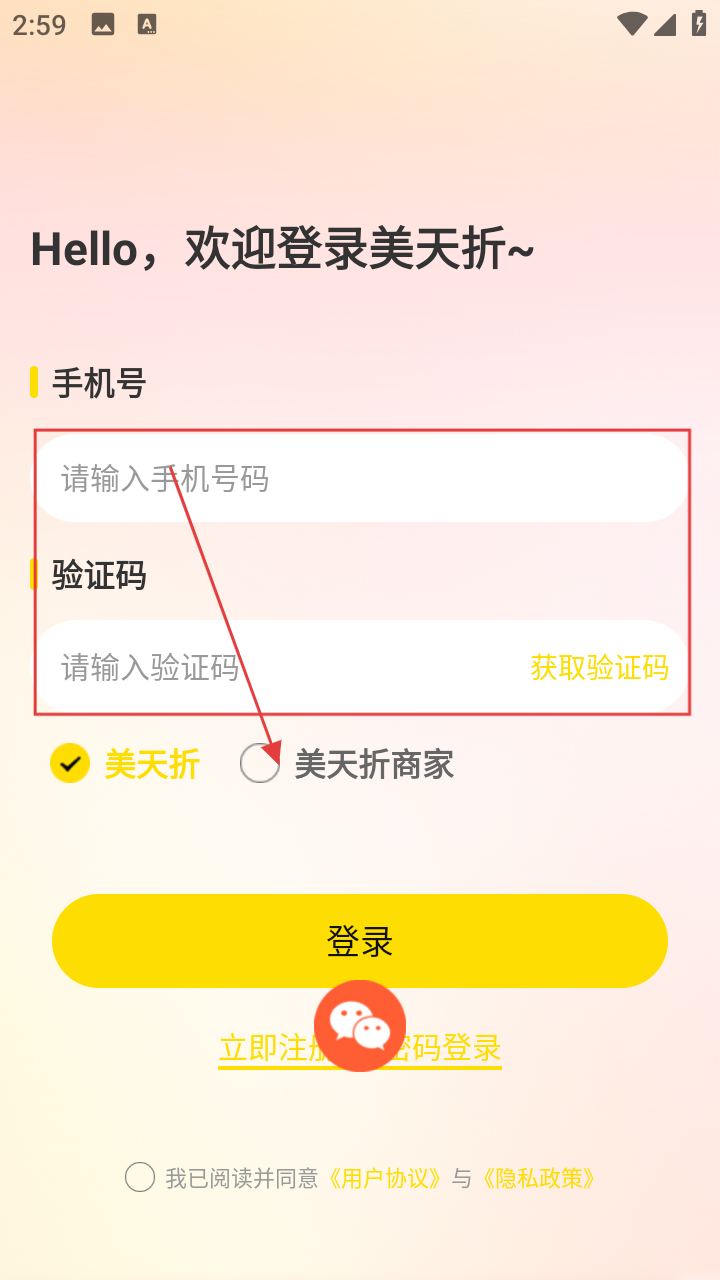Open the 《用户协议》 user agreement
Screen dimensions: 720x1280
pyautogui.click(x=385, y=1178)
